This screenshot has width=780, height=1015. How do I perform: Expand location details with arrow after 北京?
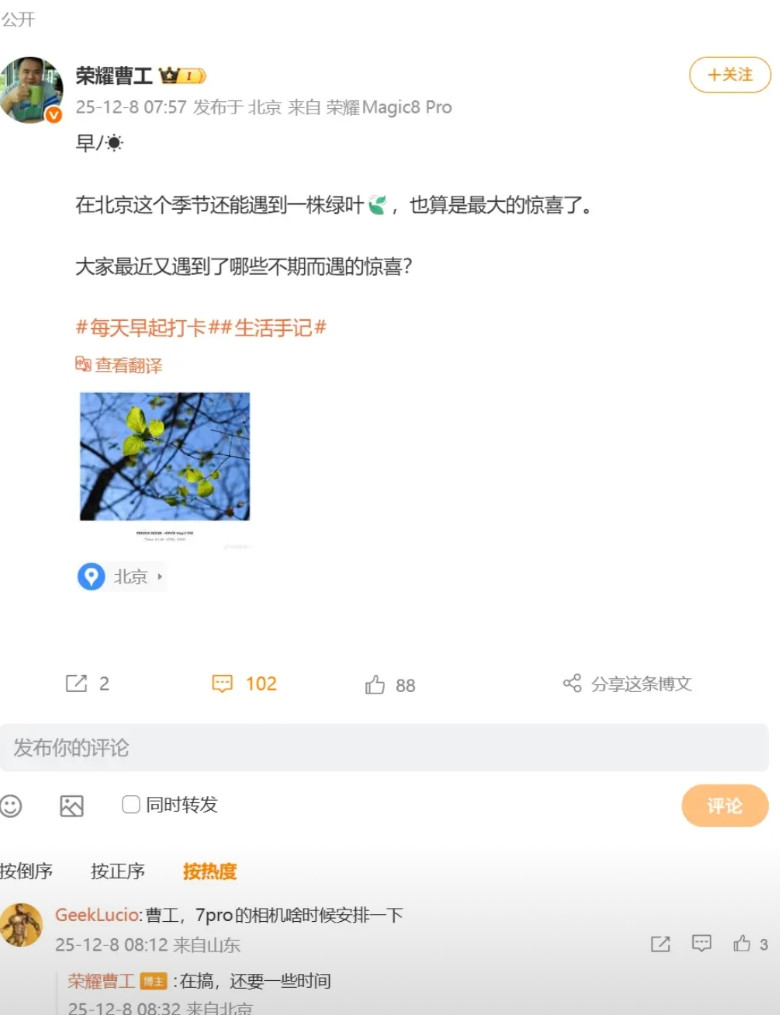(159, 576)
